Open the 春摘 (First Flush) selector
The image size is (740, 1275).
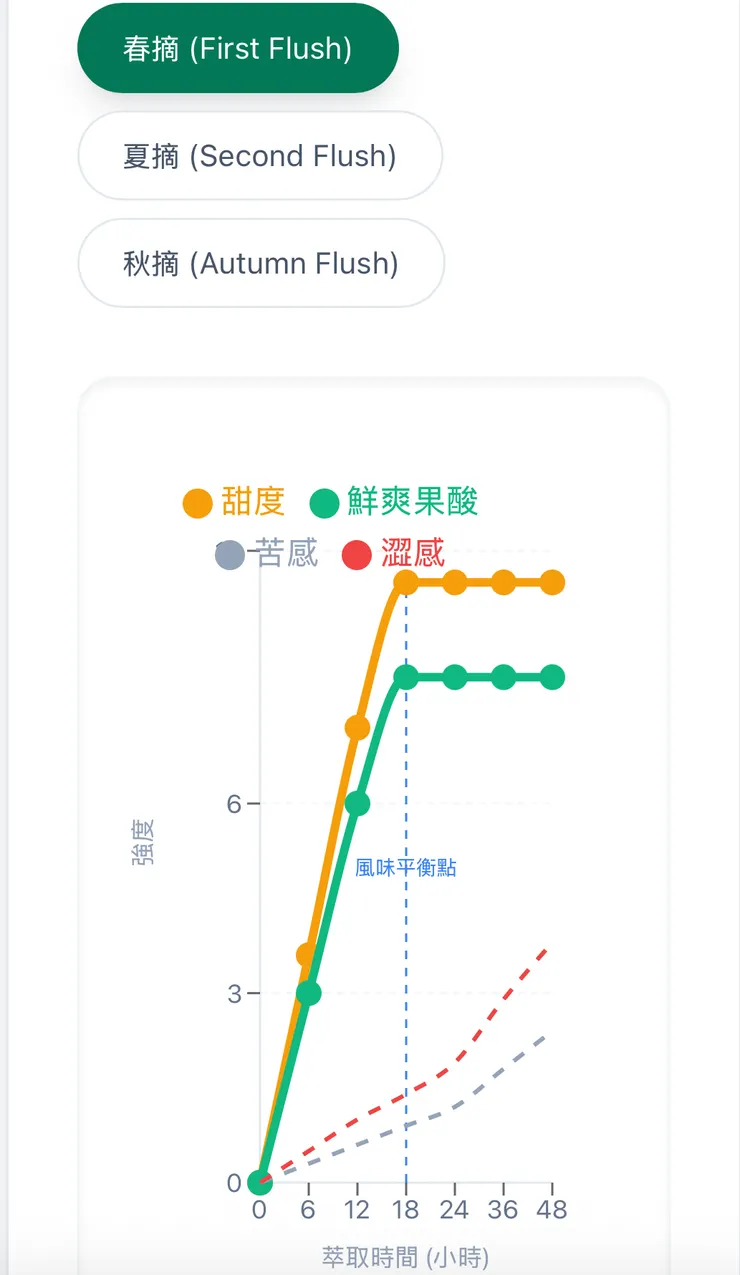pos(237,48)
